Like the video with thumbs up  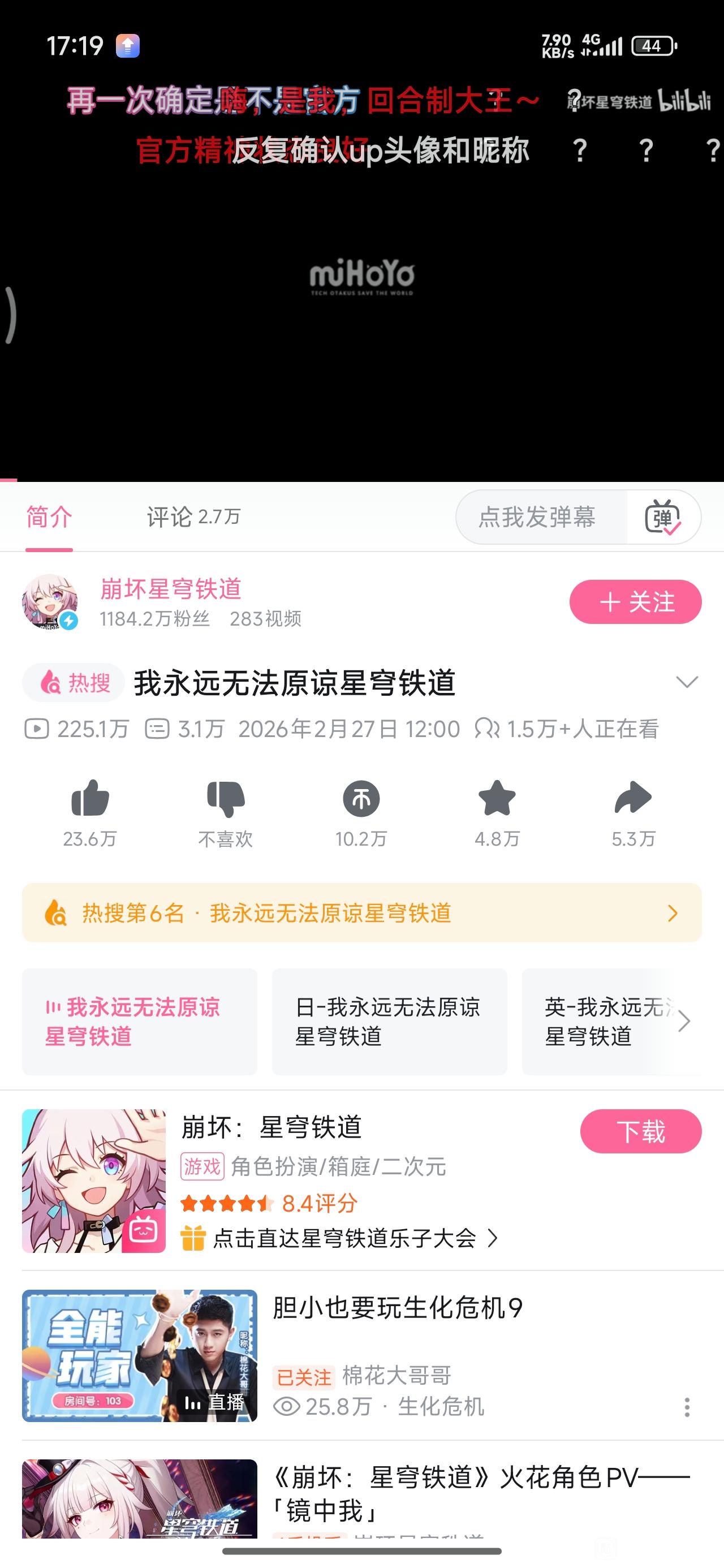[90, 799]
